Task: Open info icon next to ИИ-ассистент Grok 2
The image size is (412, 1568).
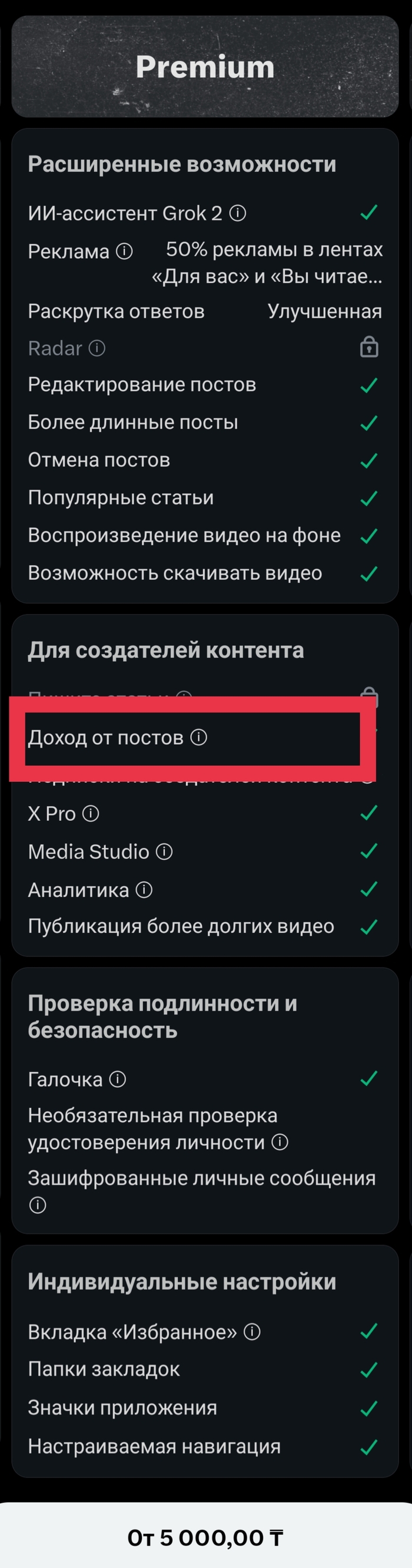Action: coord(238,213)
